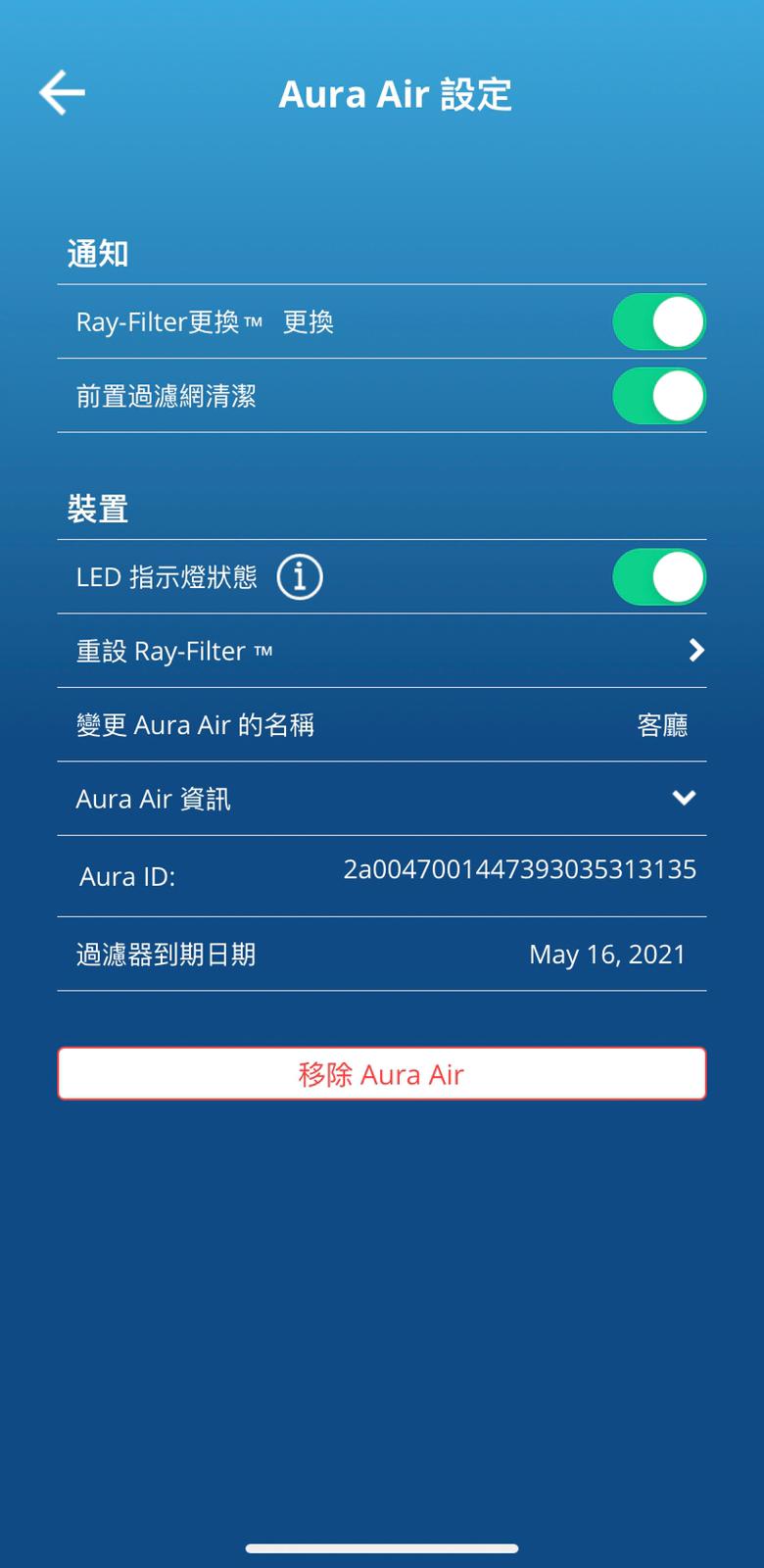
Task: Go back using the arrow icon
Action: (62, 93)
